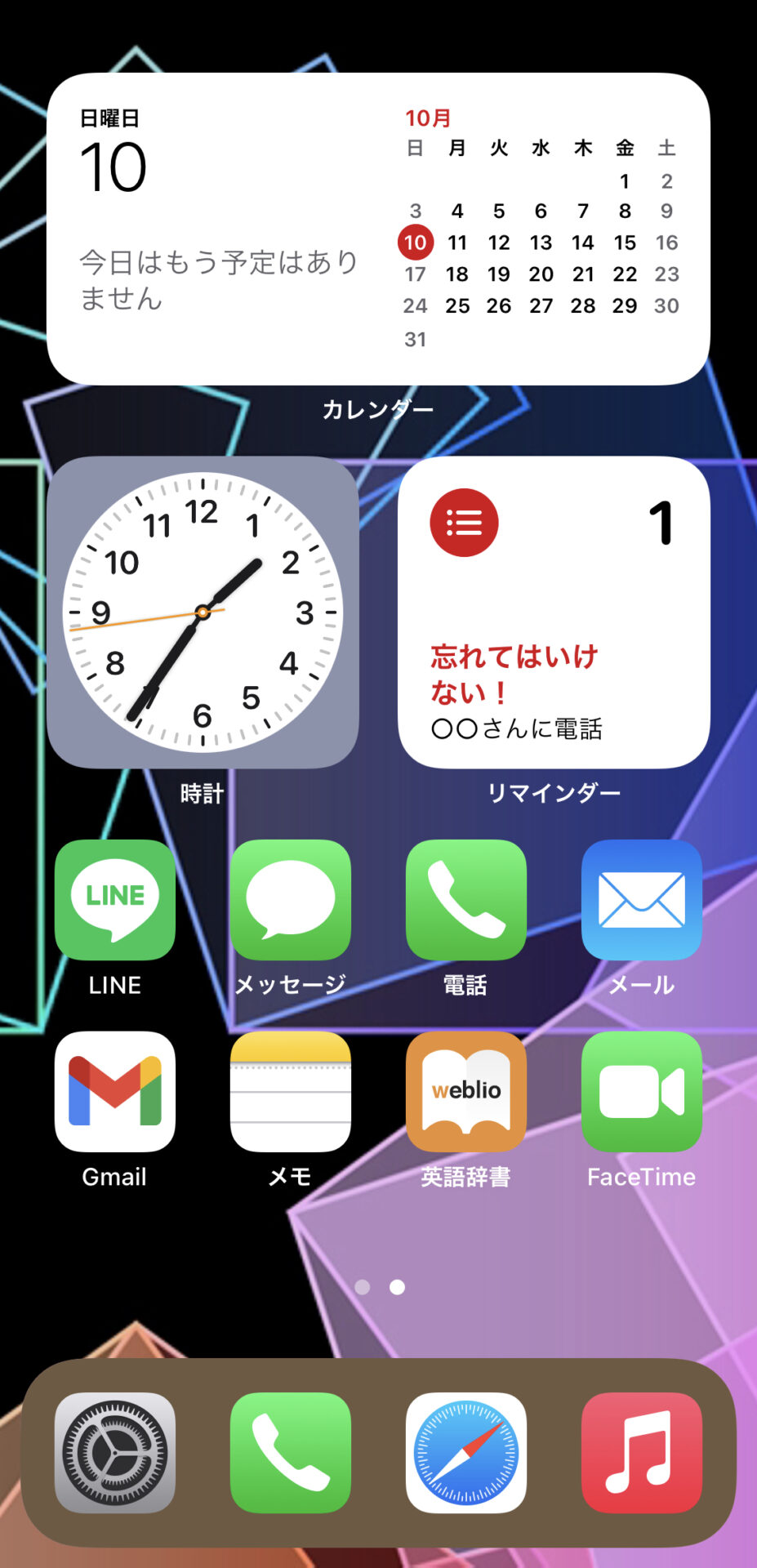Open the カレンダー calendar widget

click(378, 229)
